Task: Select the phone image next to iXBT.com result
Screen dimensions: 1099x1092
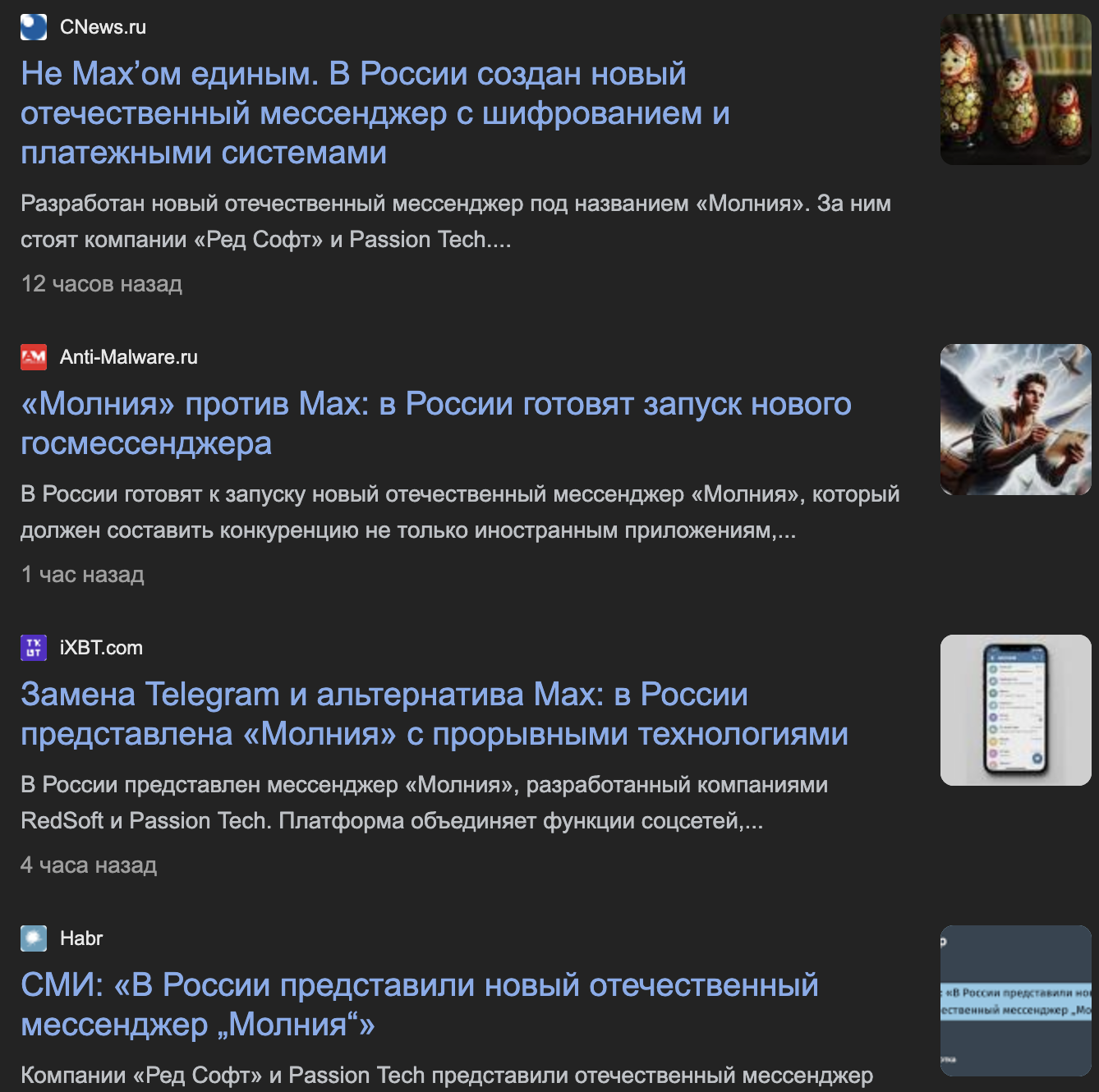Action: (1015, 710)
